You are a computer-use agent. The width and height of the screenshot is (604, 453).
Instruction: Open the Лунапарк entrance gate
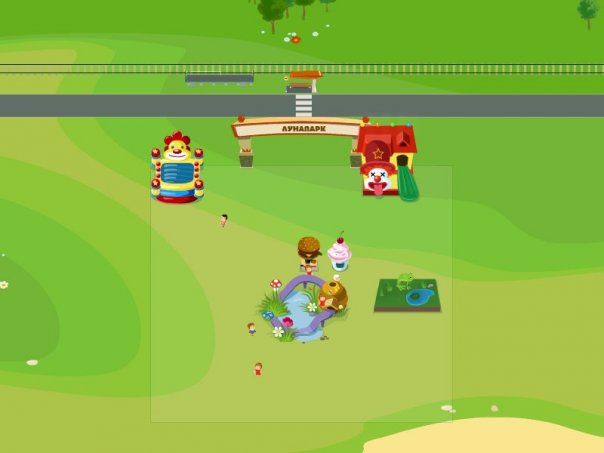click(297, 128)
